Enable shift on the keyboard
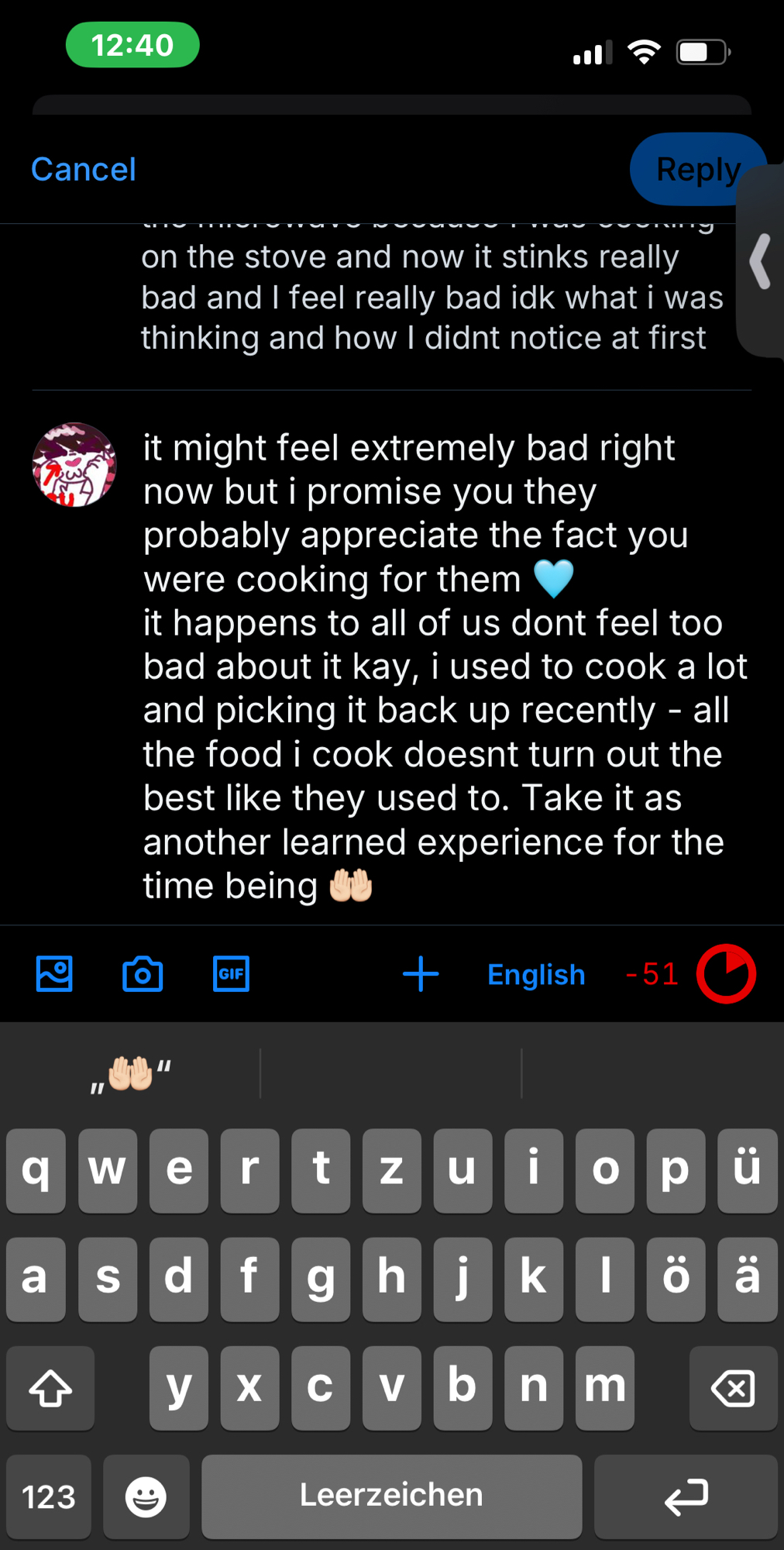The width and height of the screenshot is (784, 1550). pos(50,1388)
